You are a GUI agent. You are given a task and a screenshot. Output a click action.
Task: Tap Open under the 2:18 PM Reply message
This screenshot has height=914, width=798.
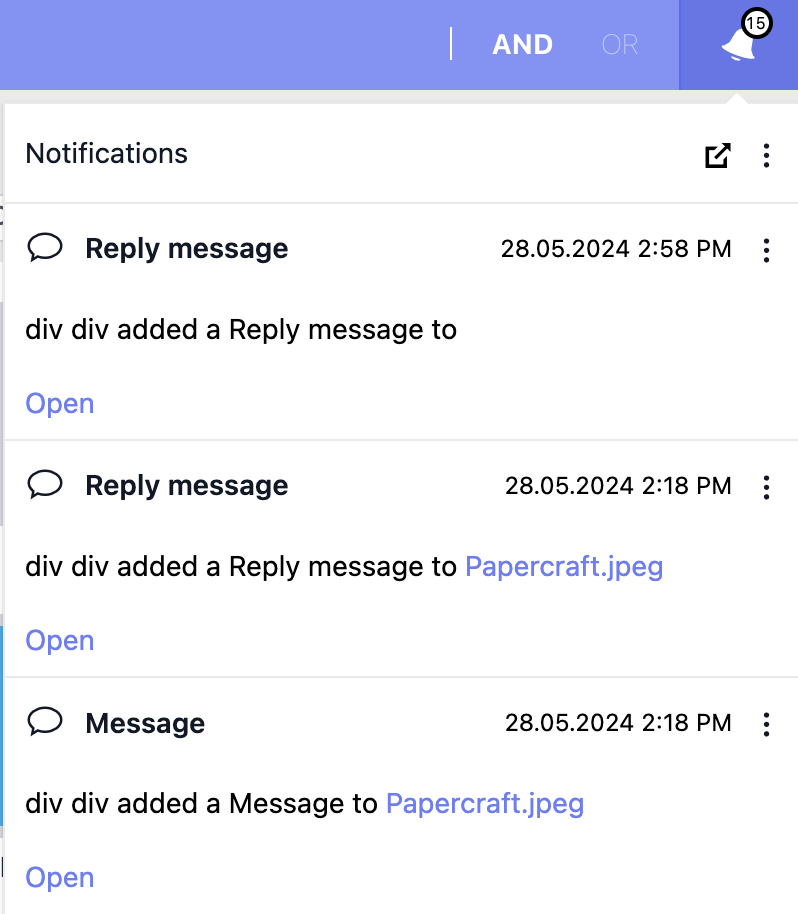(x=60, y=641)
